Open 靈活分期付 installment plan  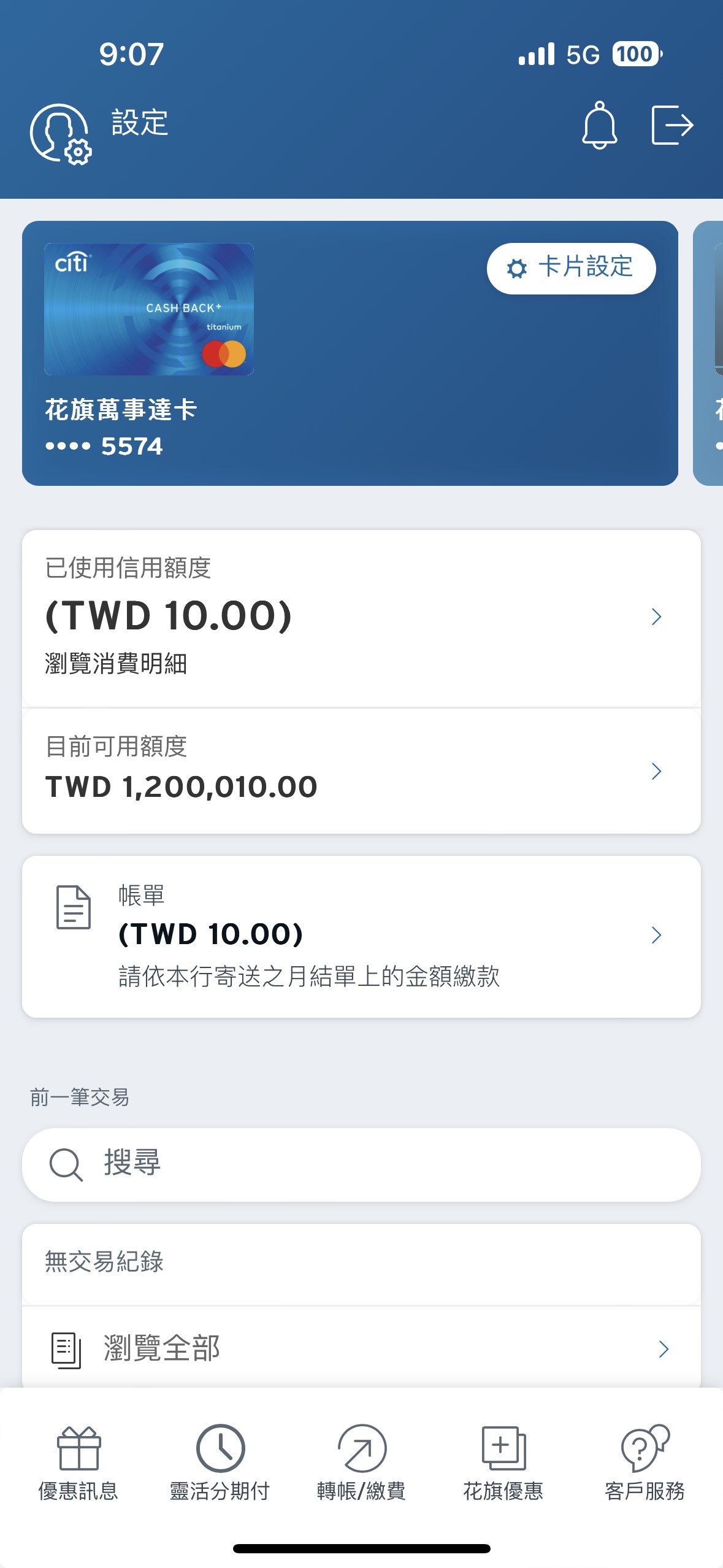[x=220, y=1462]
